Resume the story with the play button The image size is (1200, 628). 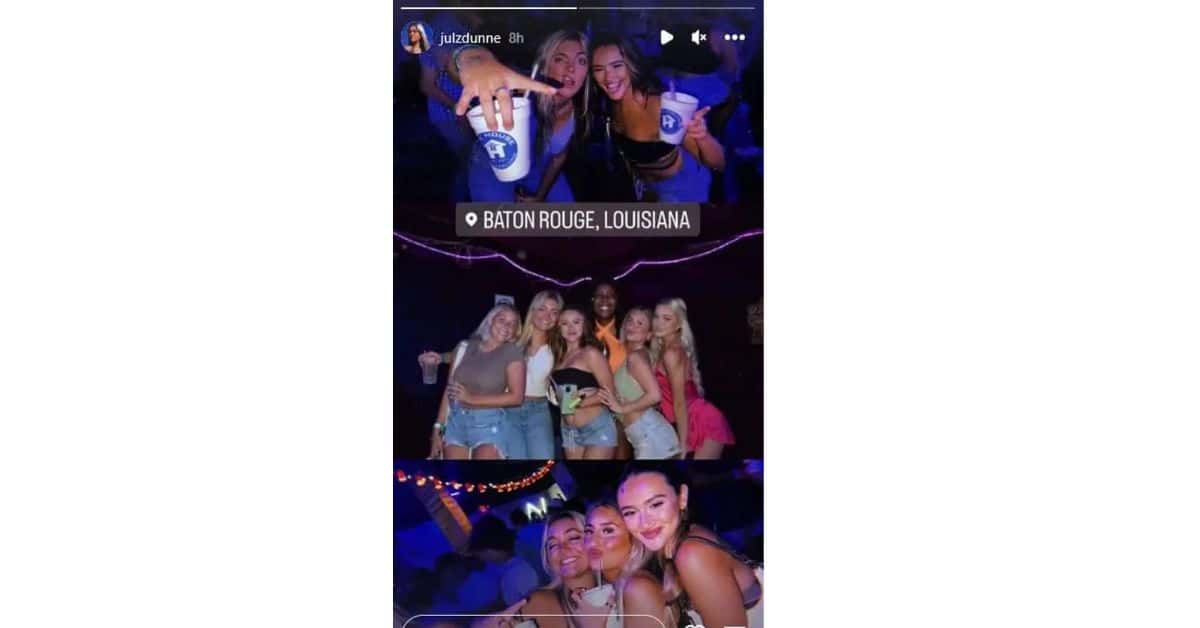[x=667, y=37]
